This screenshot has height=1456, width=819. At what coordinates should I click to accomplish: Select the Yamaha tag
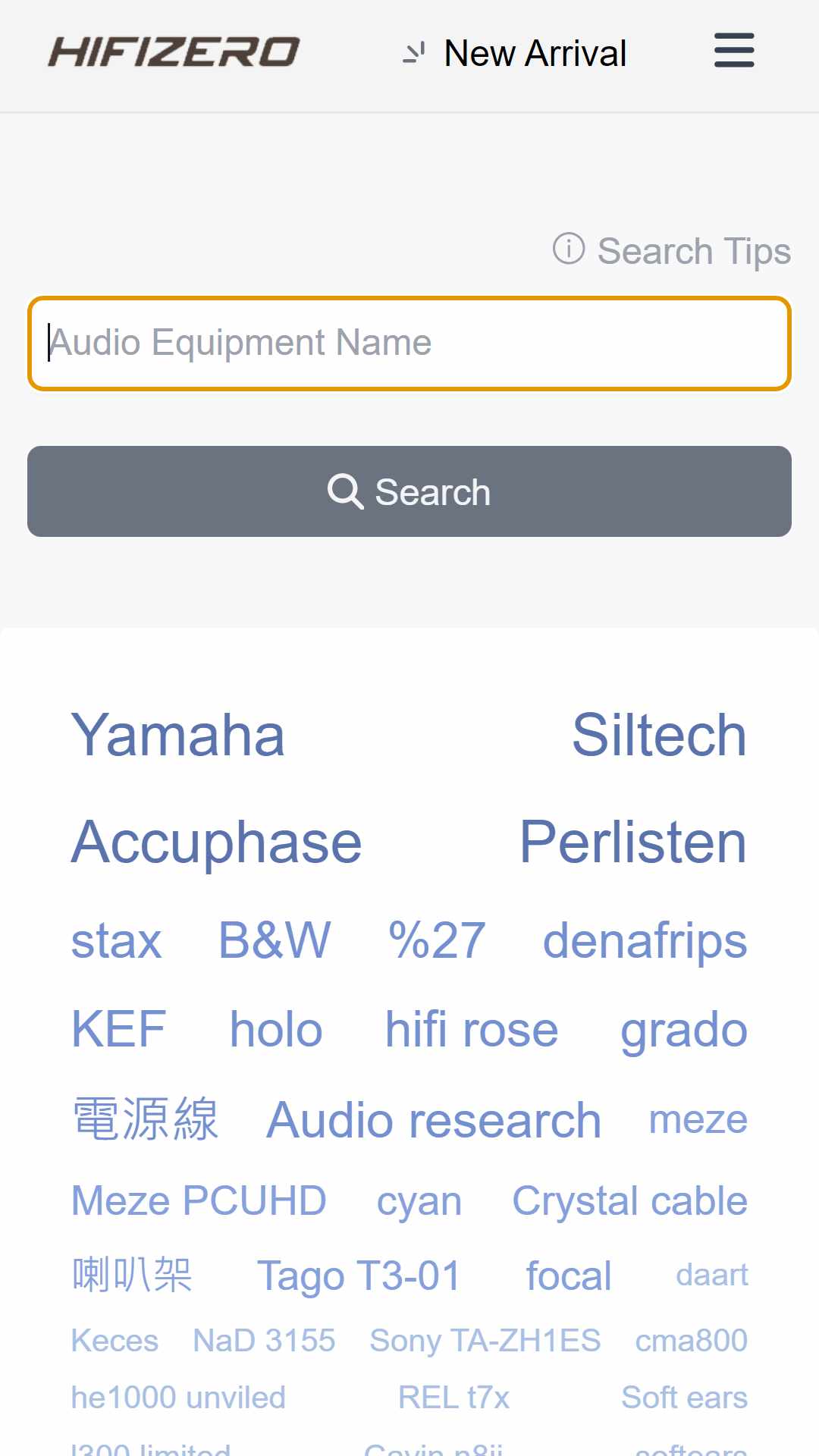coord(178,735)
